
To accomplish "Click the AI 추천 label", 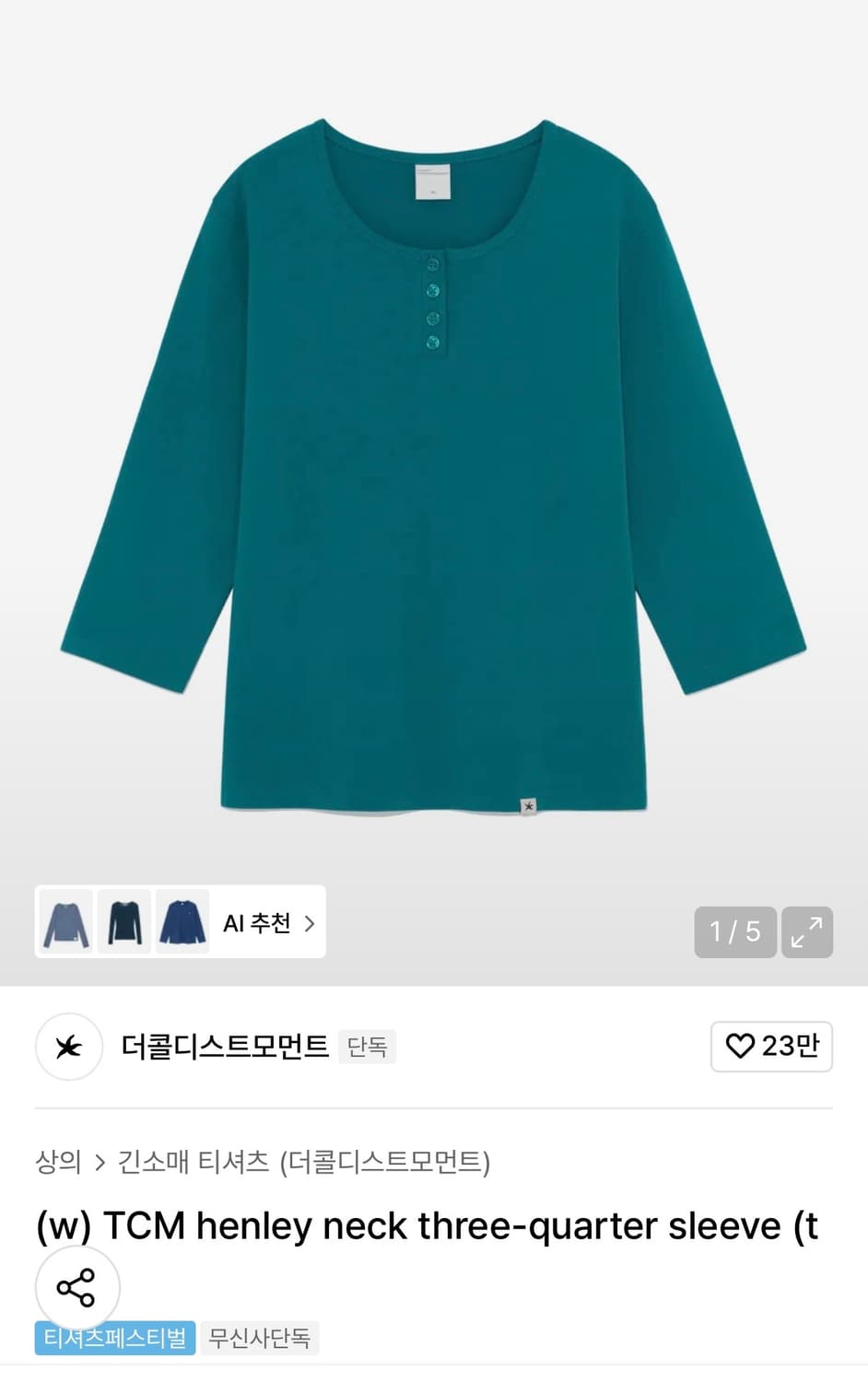I will tap(255, 922).
